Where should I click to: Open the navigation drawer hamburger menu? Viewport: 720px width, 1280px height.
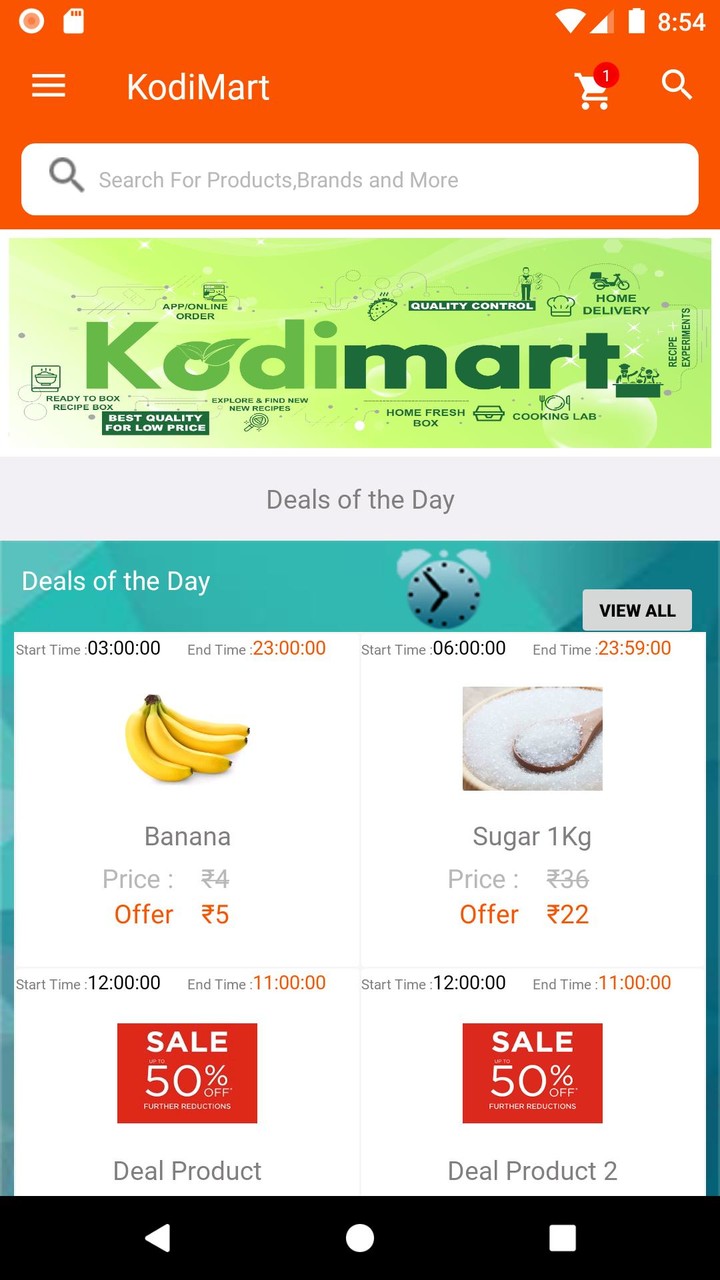pyautogui.click(x=48, y=86)
